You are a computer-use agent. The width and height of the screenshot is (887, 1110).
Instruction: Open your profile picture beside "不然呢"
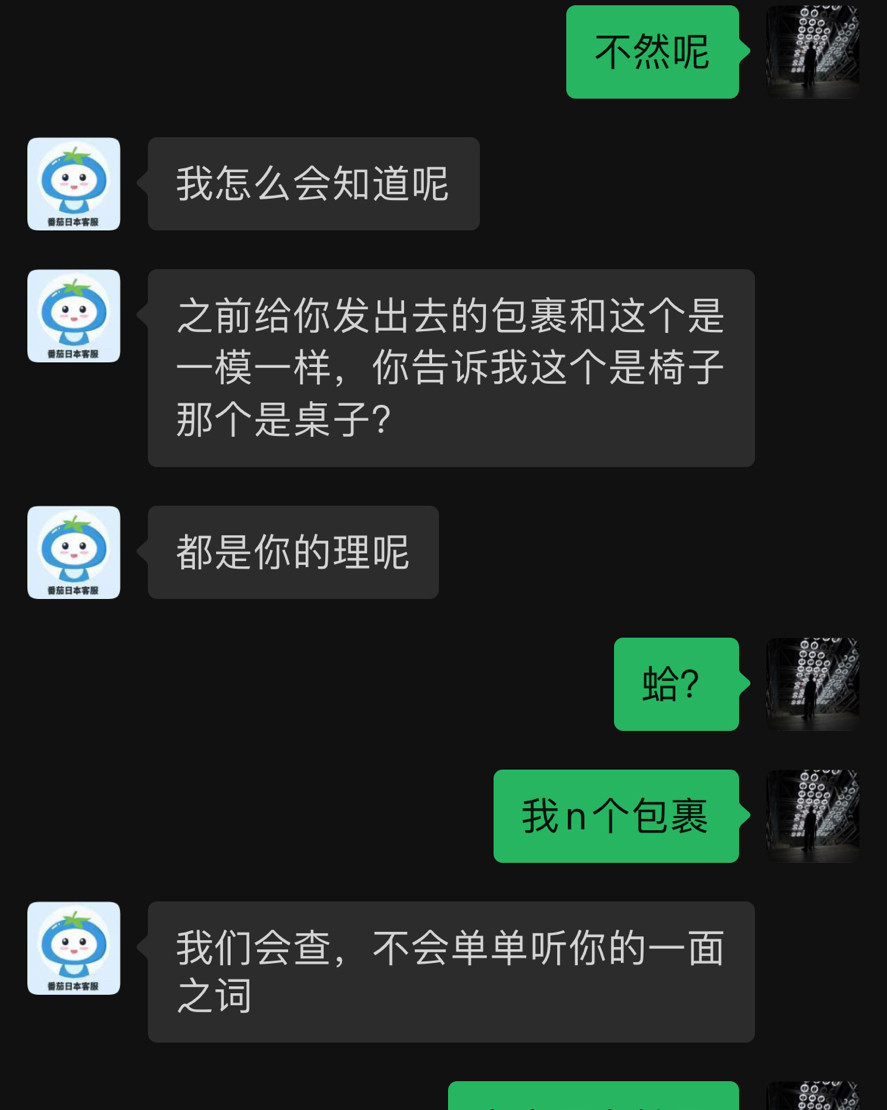pyautogui.click(x=812, y=51)
